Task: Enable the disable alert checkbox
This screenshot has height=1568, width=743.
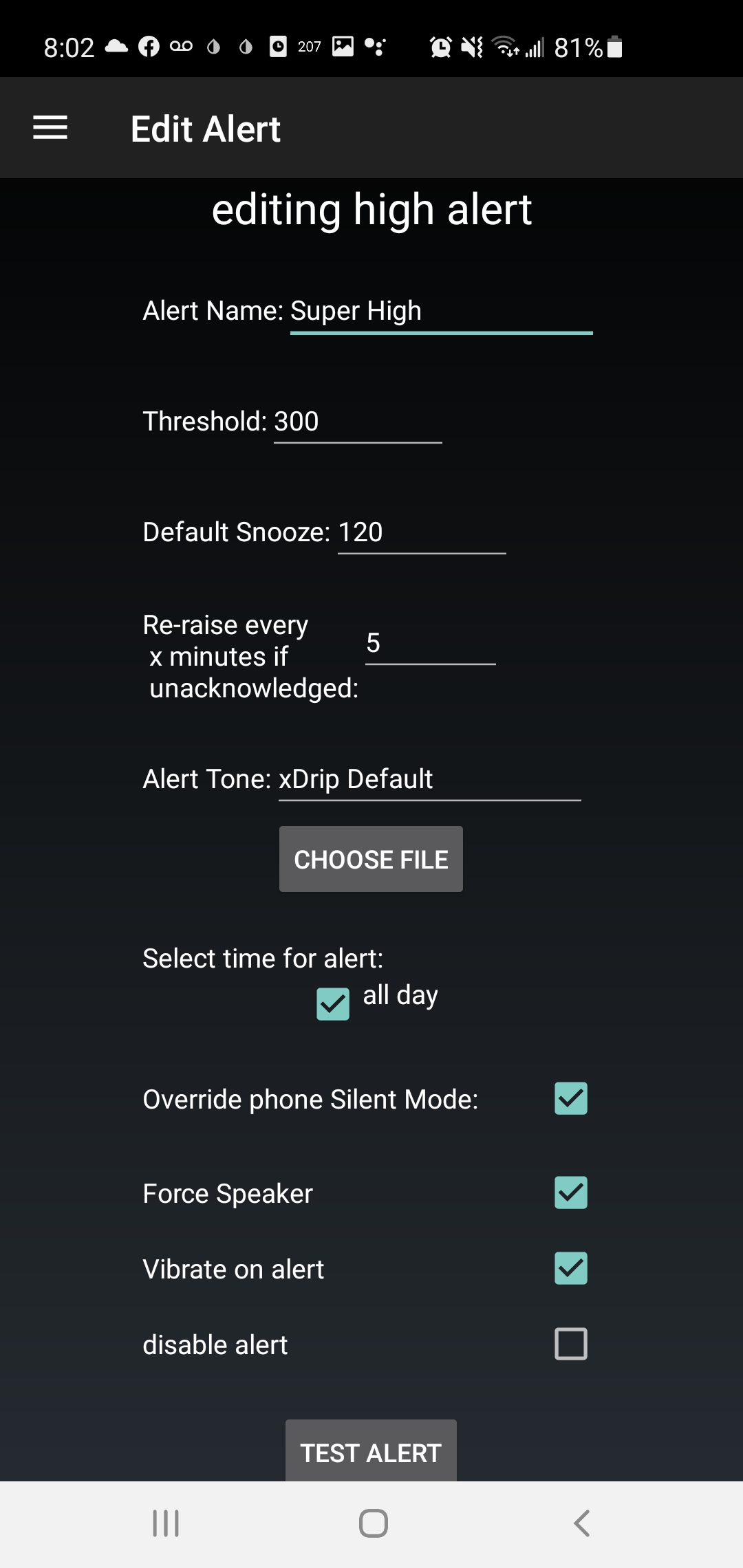Action: click(x=570, y=1344)
